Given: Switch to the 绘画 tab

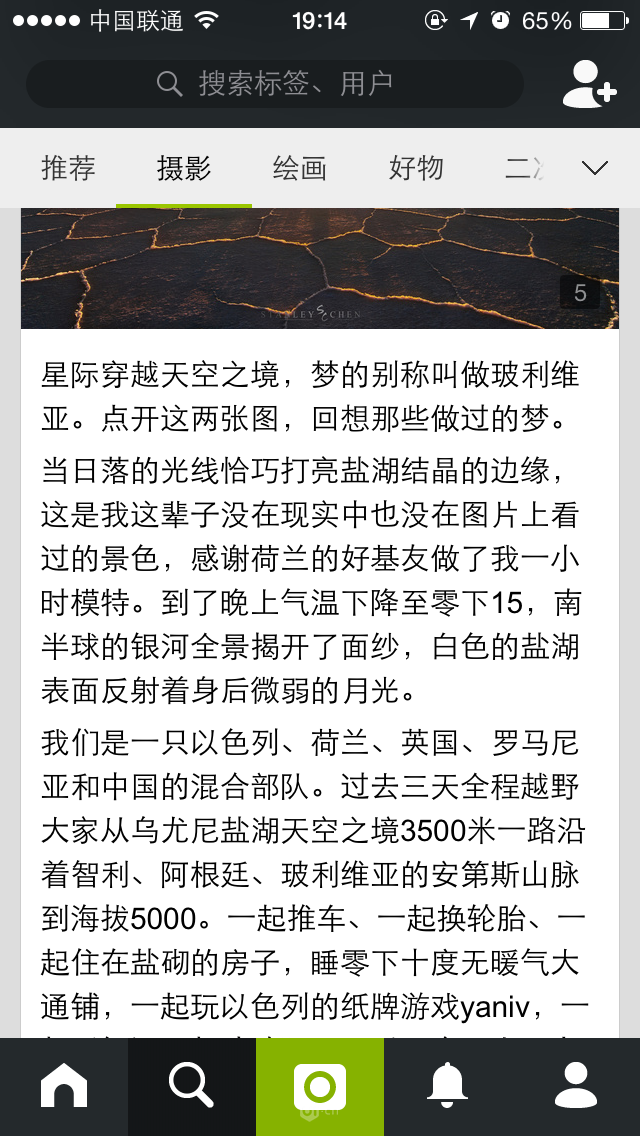Looking at the screenshot, I should pyautogui.click(x=300, y=168).
